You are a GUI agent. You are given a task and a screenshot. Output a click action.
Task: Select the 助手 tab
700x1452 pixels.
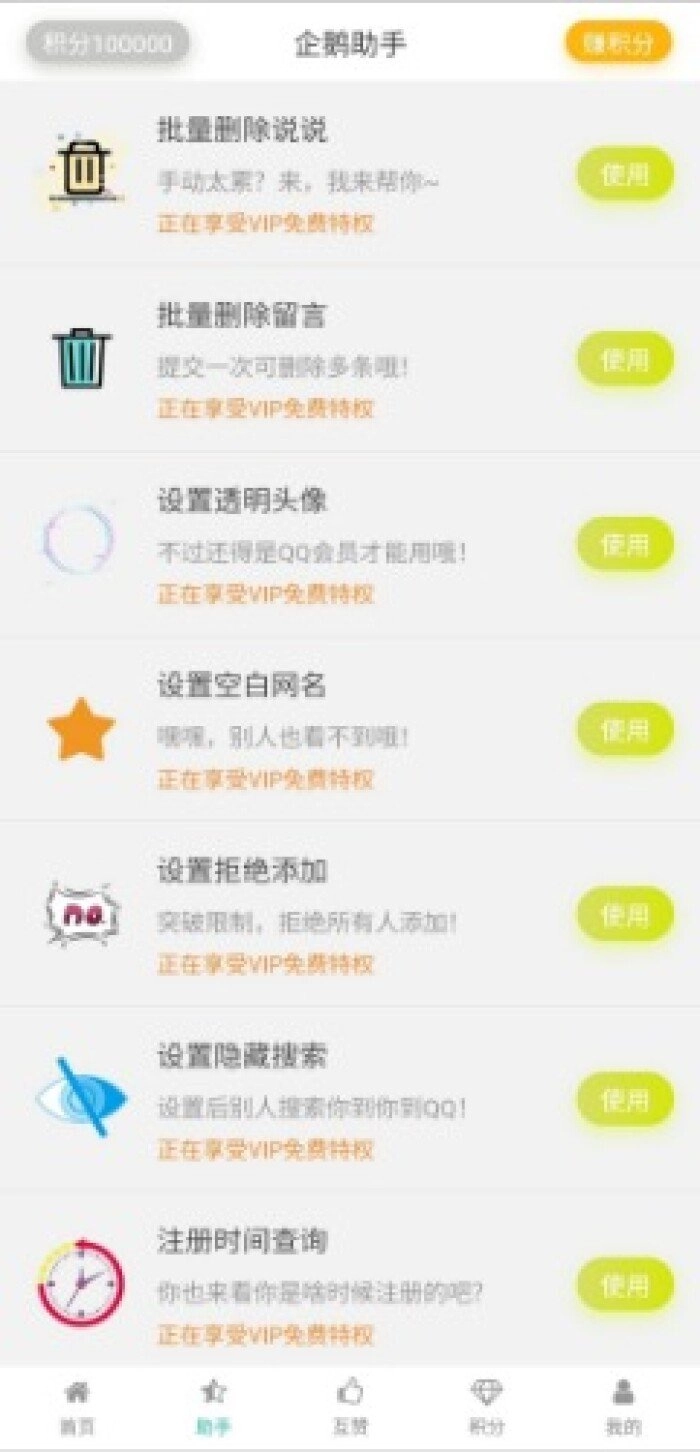[213, 1406]
